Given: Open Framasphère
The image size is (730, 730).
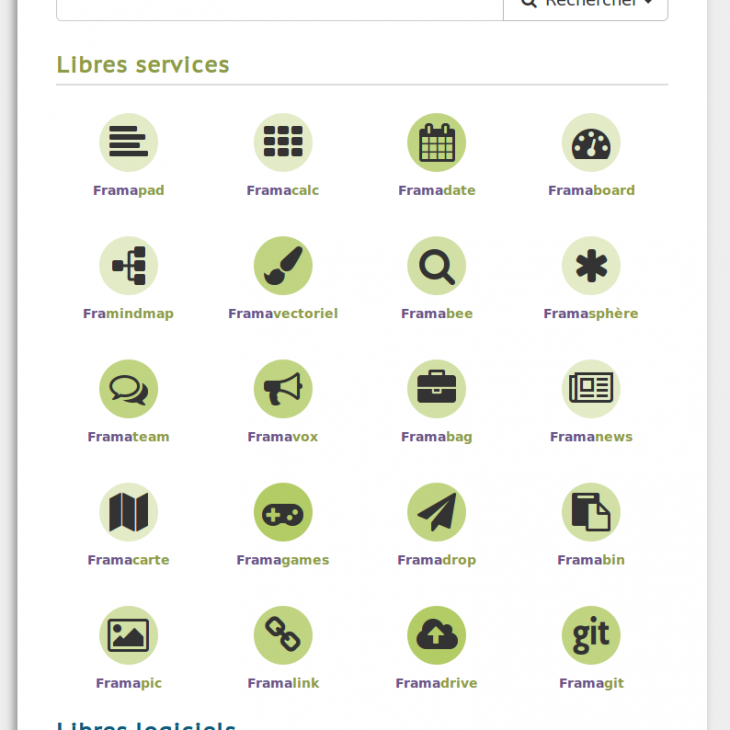Looking at the screenshot, I should (x=590, y=266).
